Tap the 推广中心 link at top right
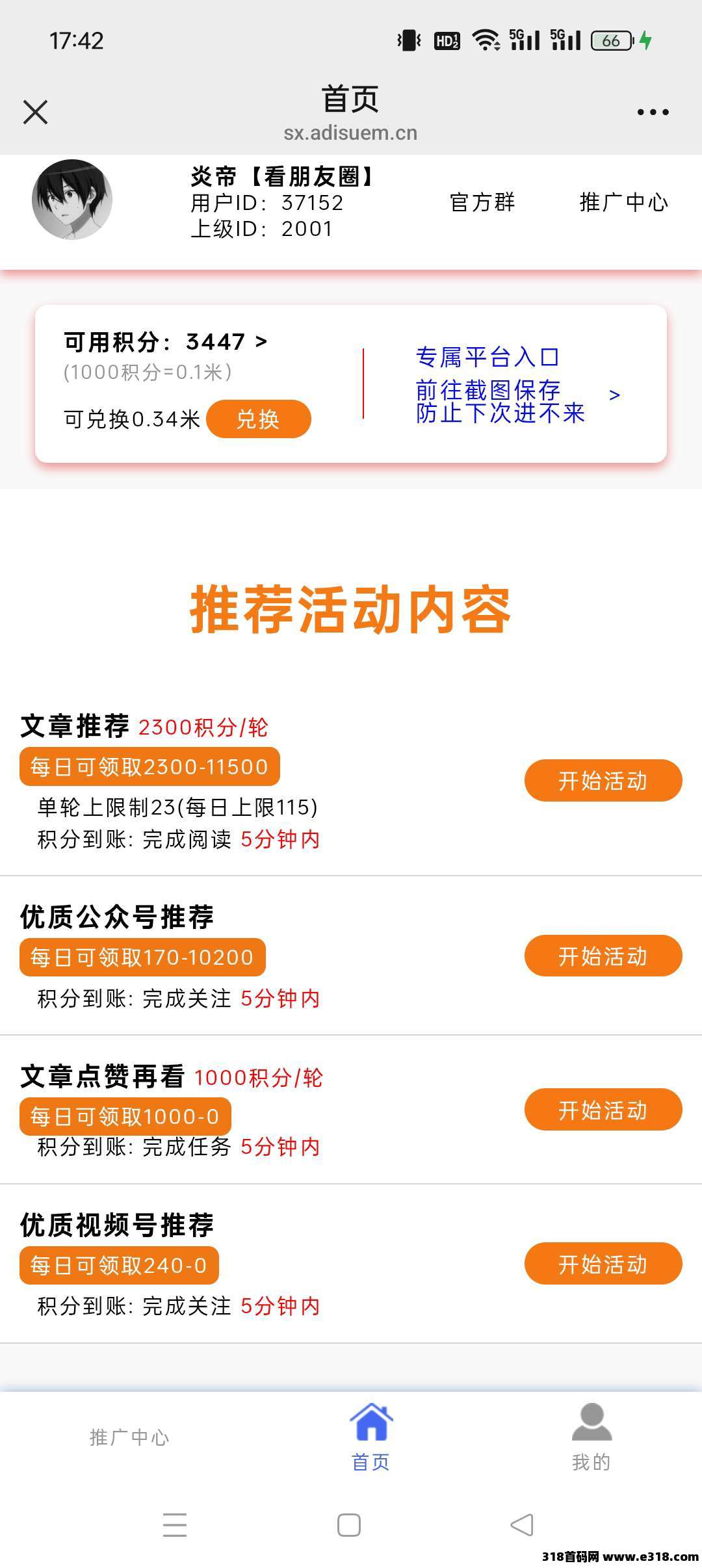 624,203
